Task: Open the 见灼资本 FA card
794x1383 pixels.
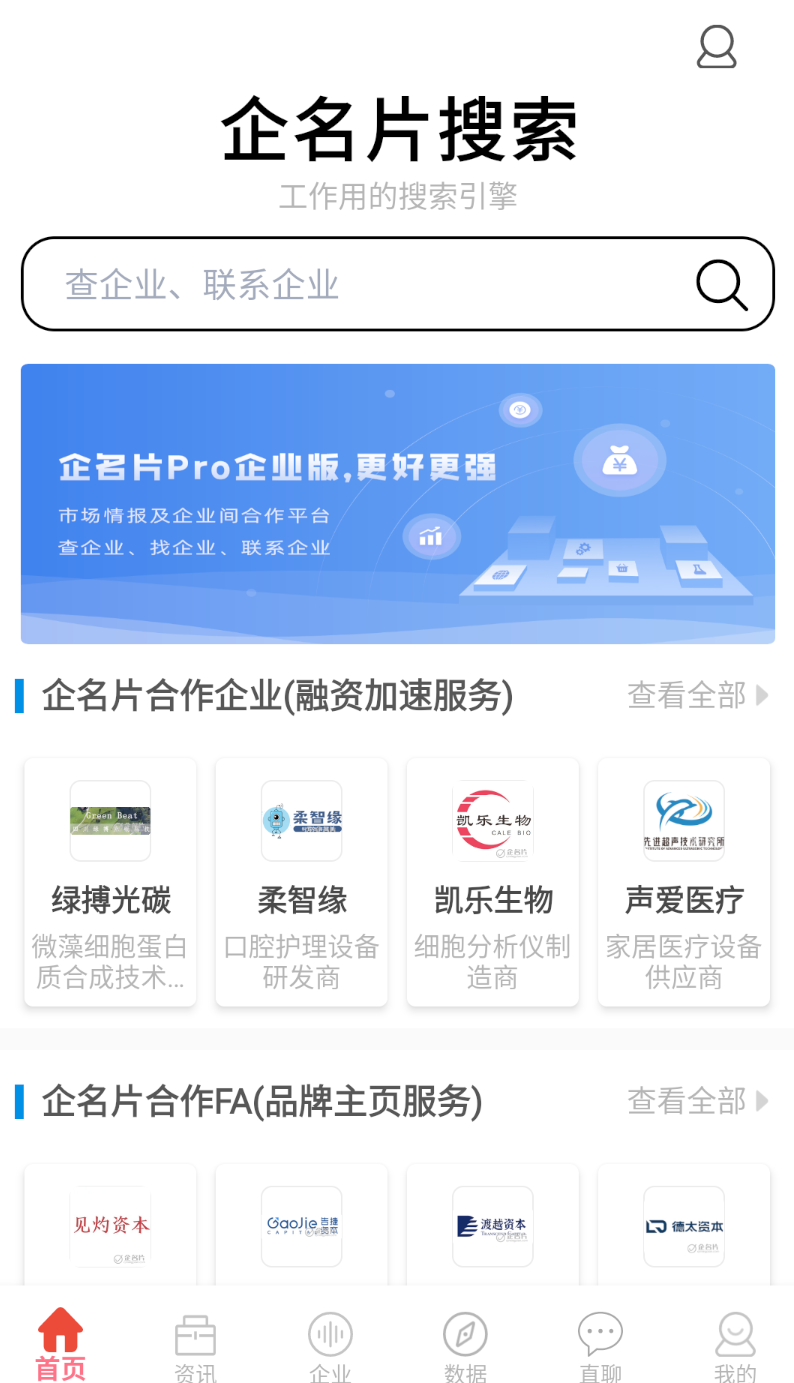Action: [x=110, y=1225]
